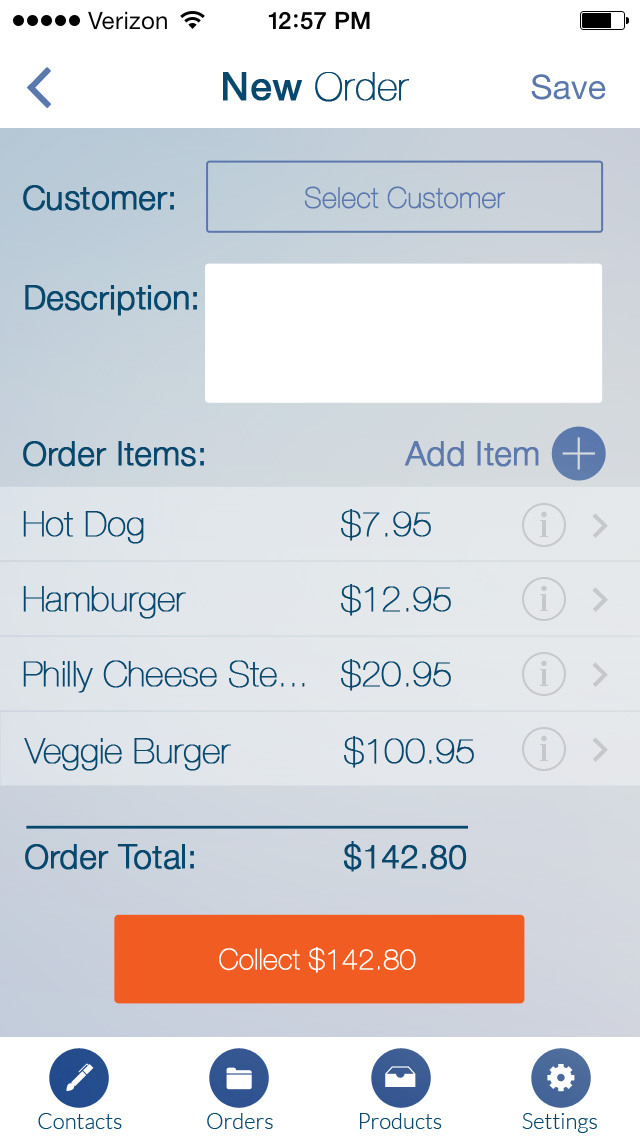The image size is (640, 1136).
Task: Focus the Description text box
Action: (403, 333)
